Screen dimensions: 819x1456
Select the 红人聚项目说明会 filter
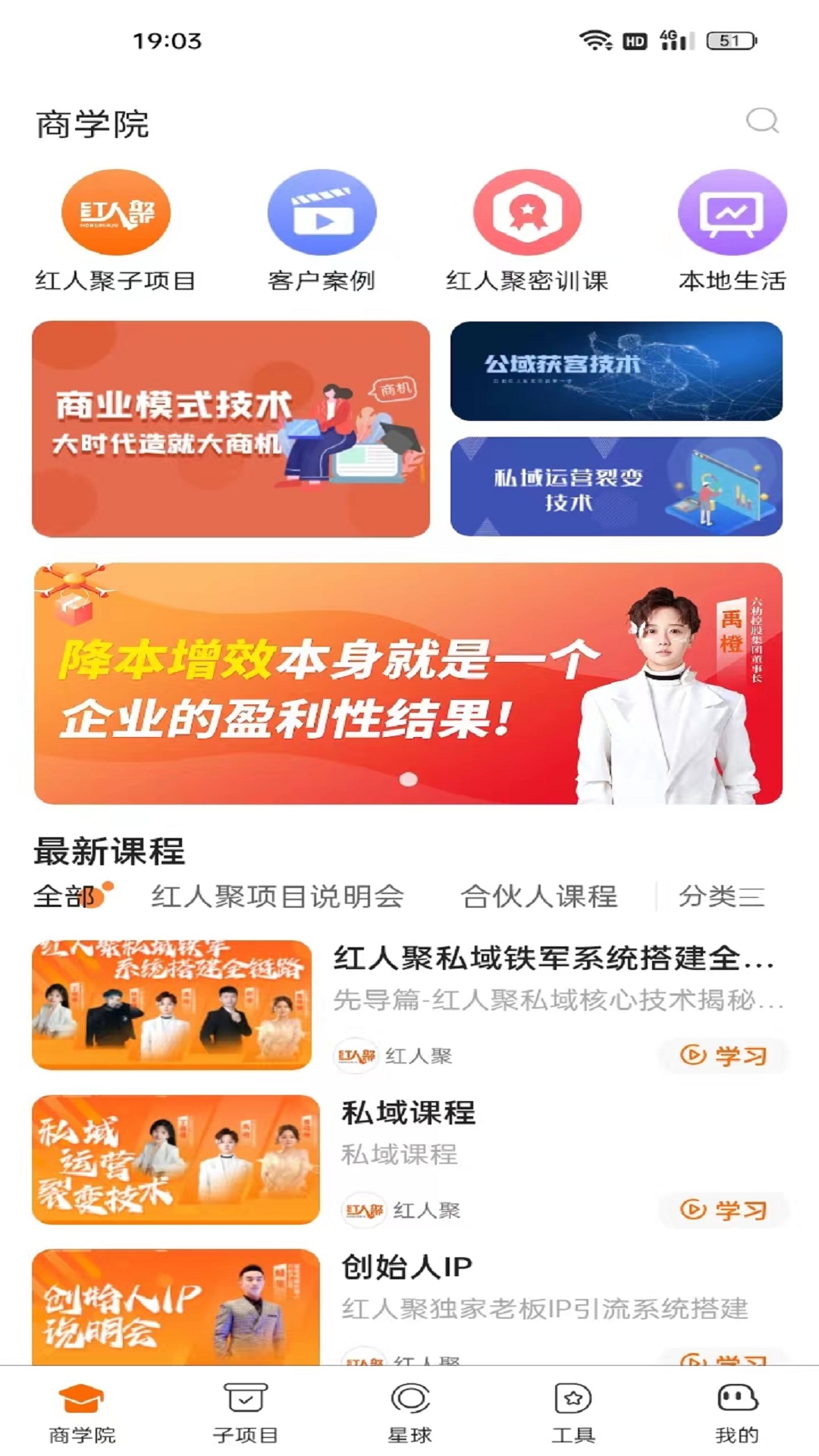(281, 897)
